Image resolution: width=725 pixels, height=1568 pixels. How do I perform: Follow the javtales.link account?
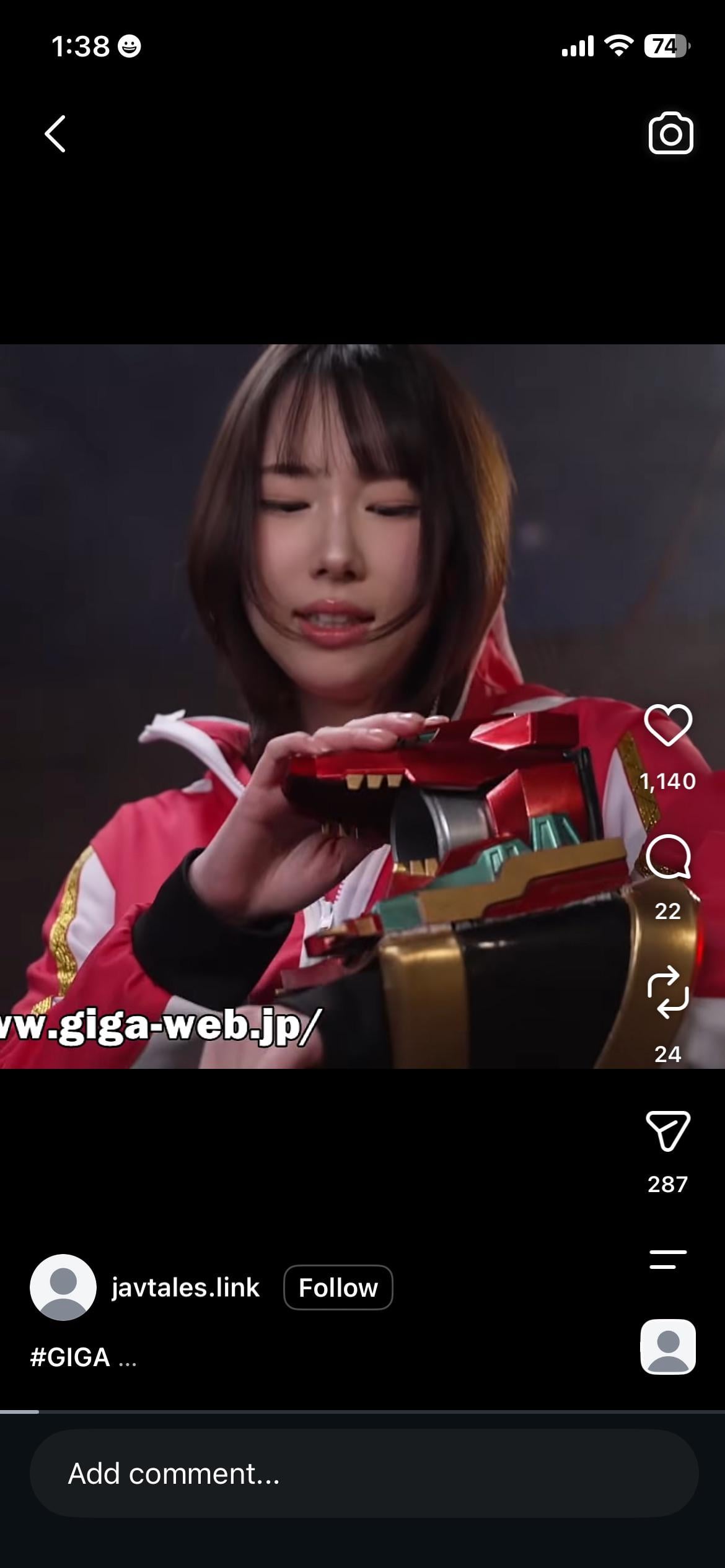[338, 1287]
